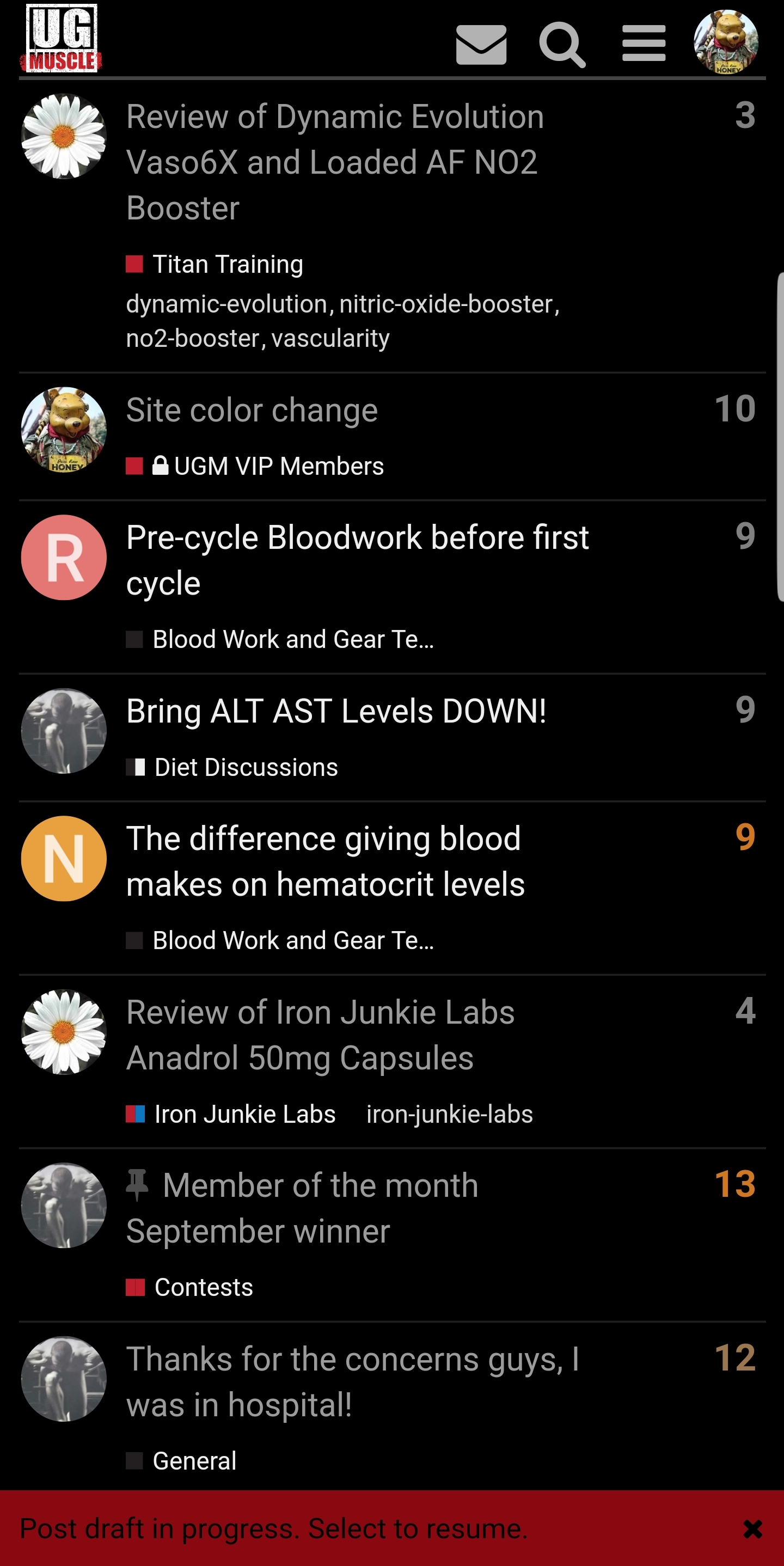Open the Site color change topic

(252, 409)
